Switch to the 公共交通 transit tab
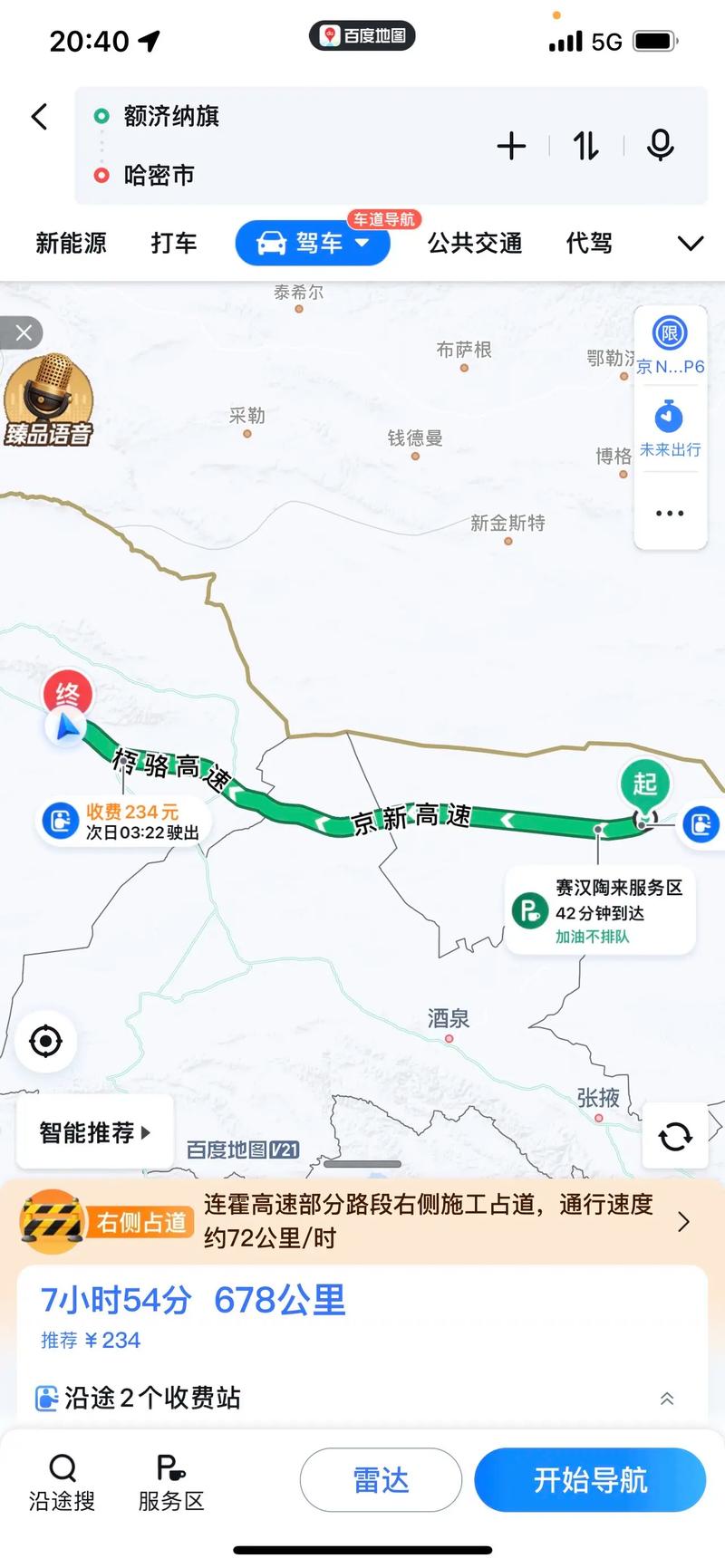 point(474,243)
